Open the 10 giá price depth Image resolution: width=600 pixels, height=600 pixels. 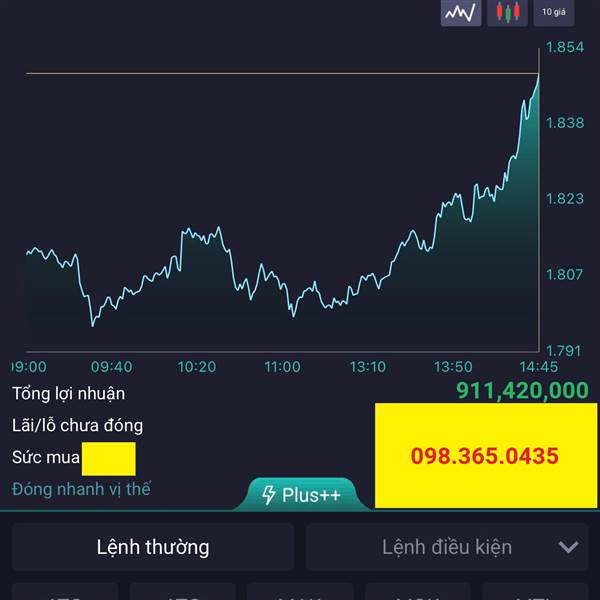click(554, 13)
